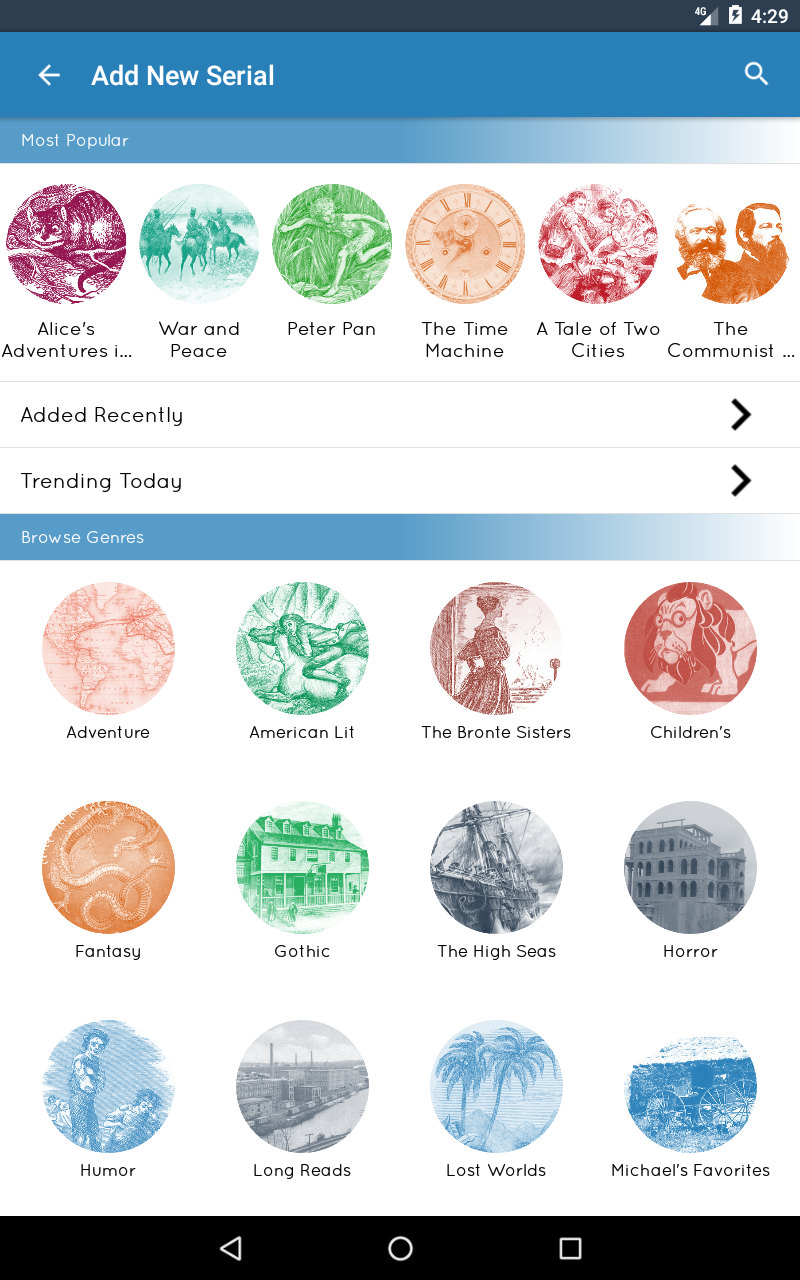Open Peter Pan serial
Viewport: 800px width, 1280px height.
tap(332, 244)
